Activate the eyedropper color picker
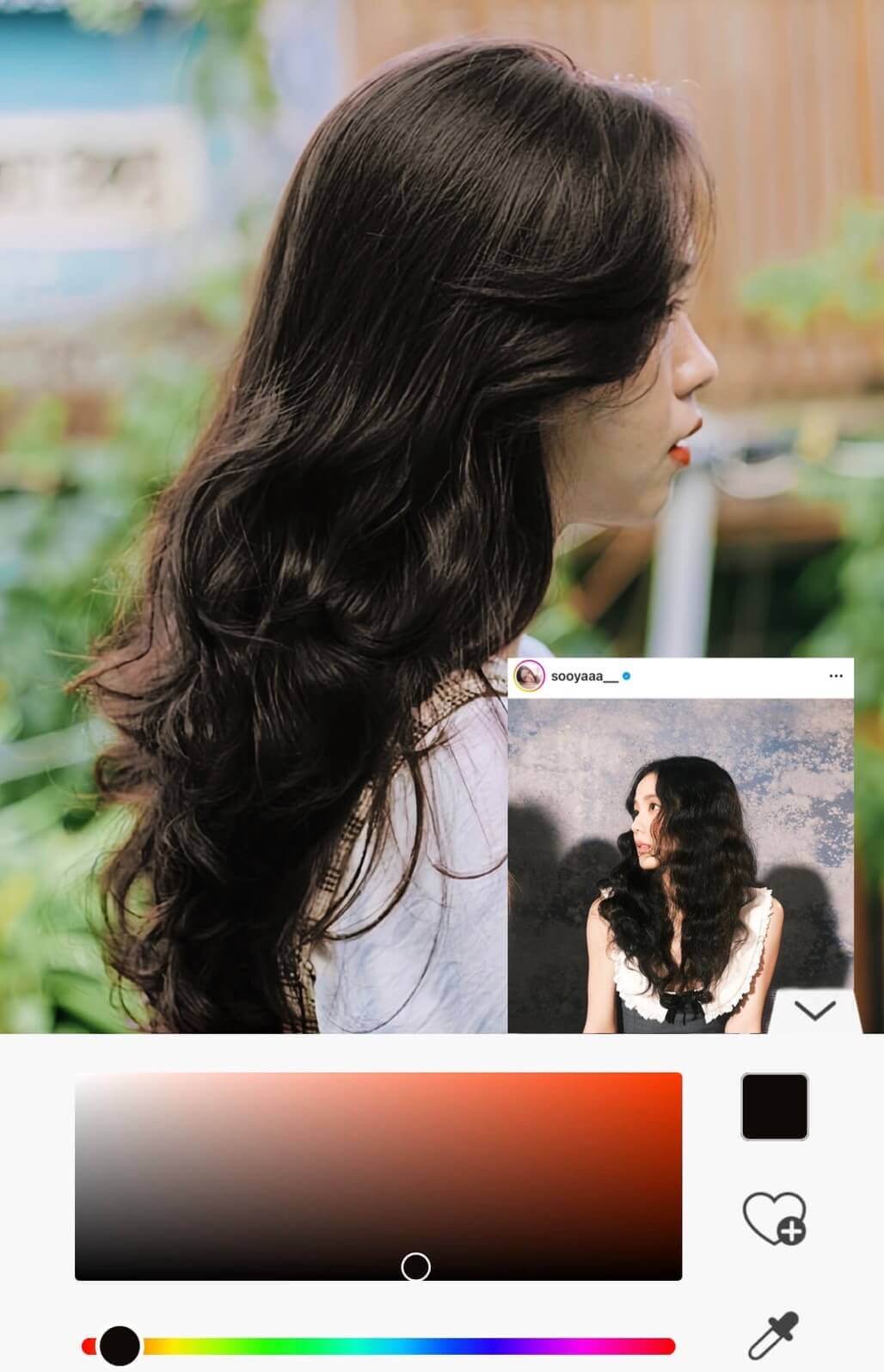Viewport: 884px width, 1372px height. click(x=773, y=1335)
